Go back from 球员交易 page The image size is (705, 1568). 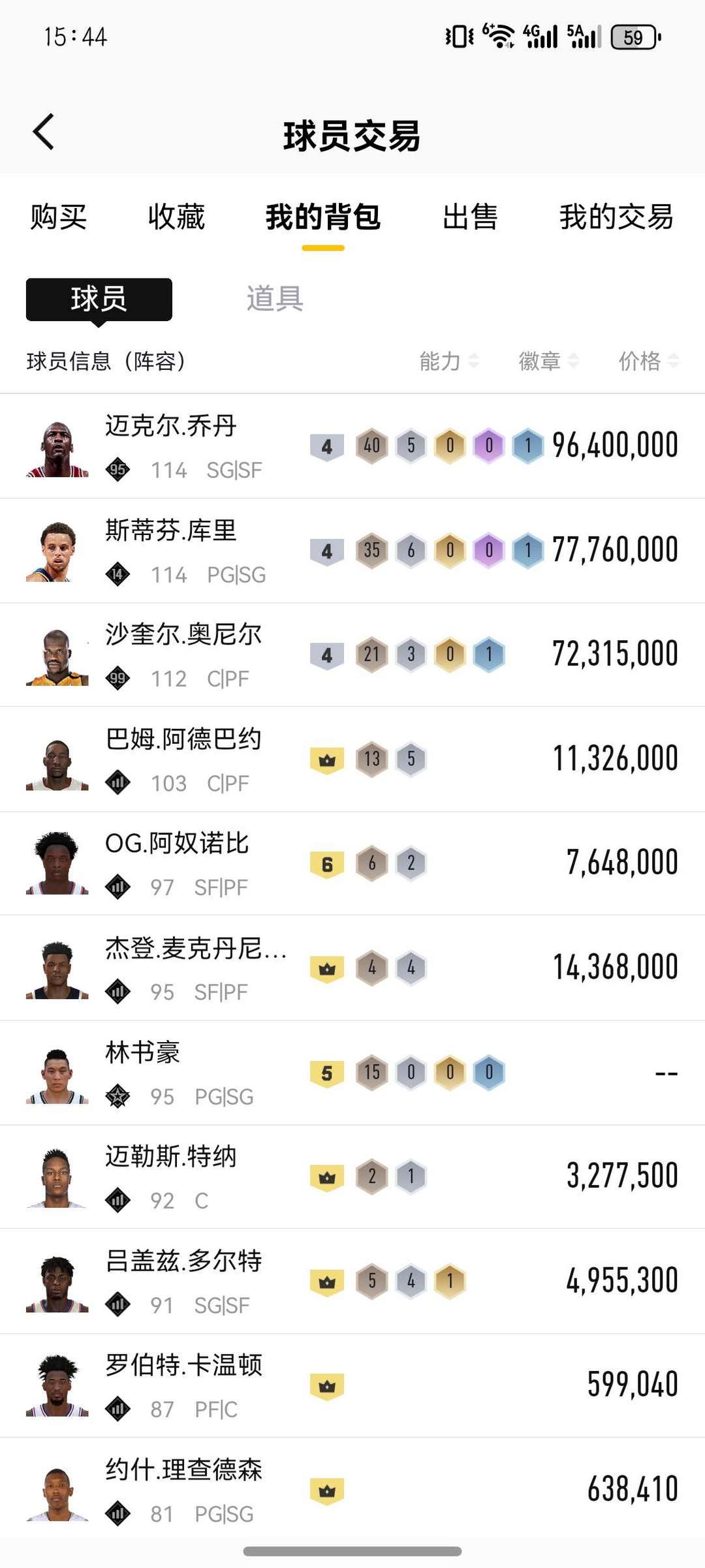tap(43, 132)
